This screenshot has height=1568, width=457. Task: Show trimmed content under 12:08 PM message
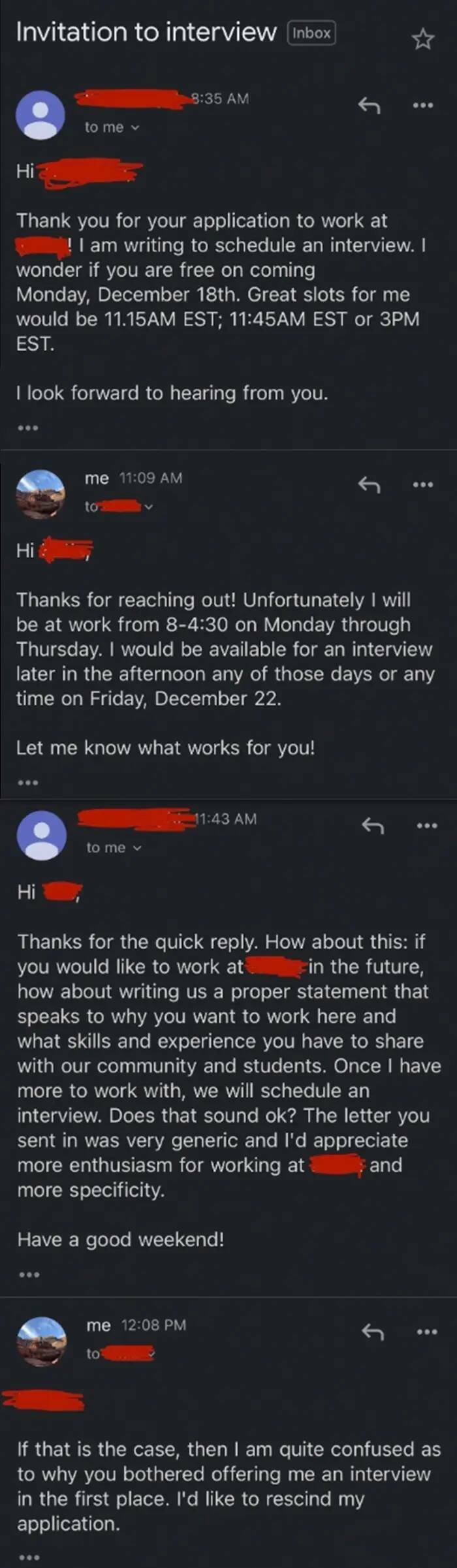29,1558
